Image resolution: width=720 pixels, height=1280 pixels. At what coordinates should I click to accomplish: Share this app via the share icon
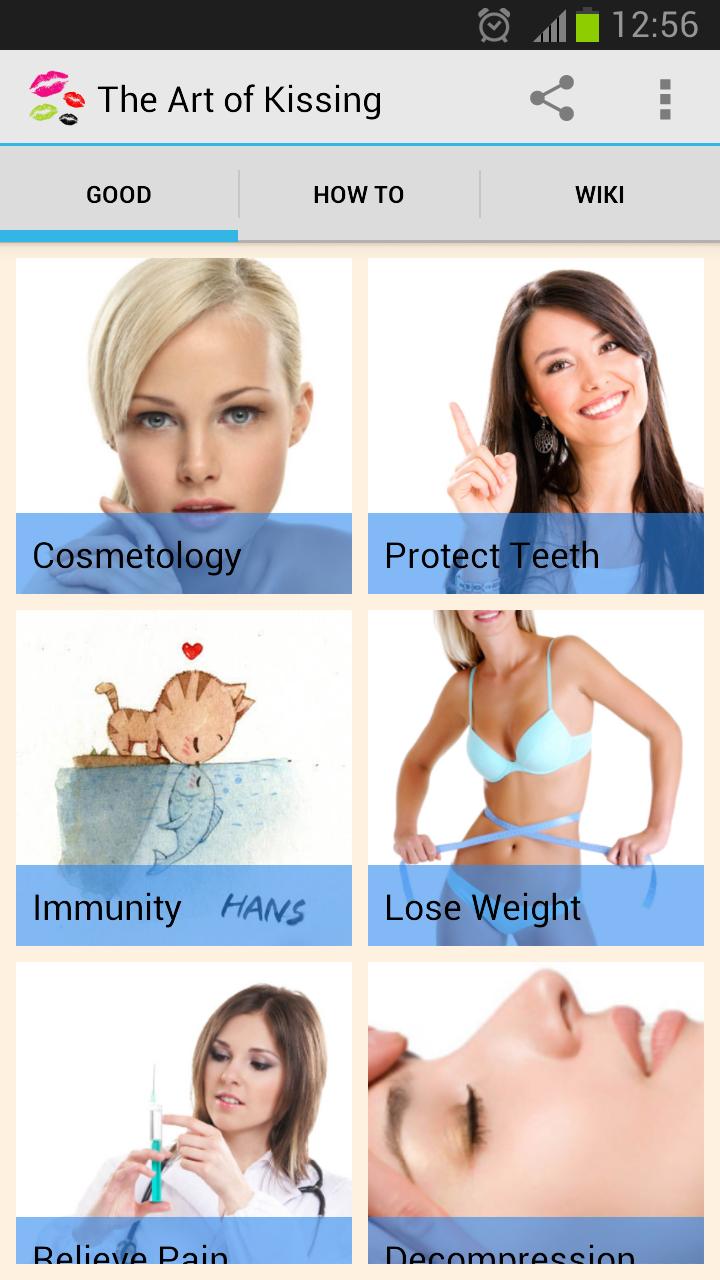(552, 99)
